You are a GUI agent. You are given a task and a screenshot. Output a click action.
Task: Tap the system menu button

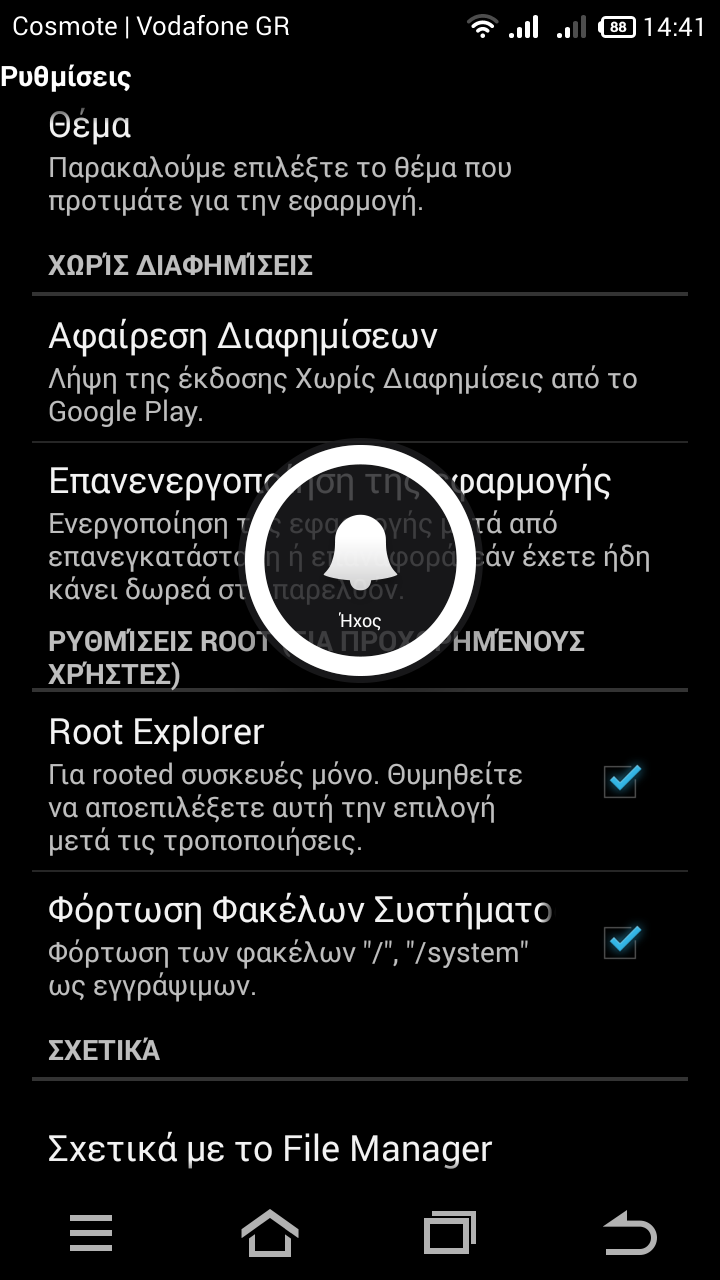[x=91, y=1233]
